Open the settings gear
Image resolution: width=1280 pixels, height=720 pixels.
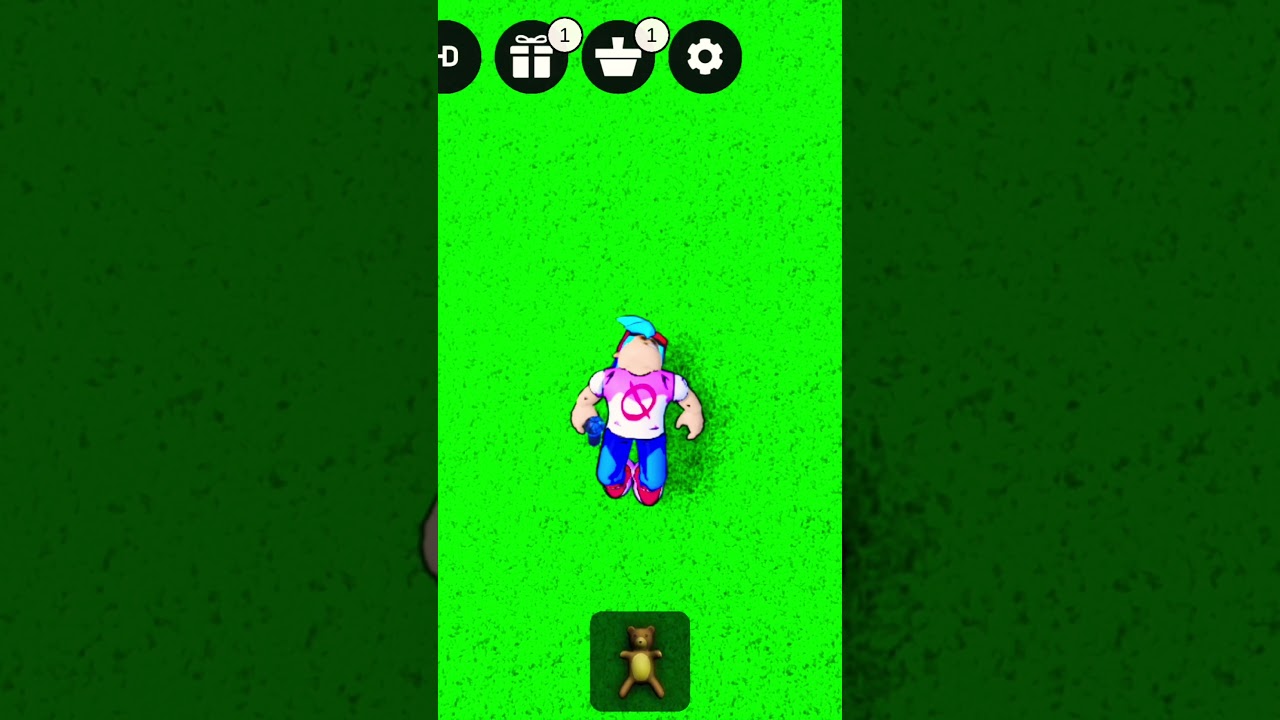tap(705, 57)
